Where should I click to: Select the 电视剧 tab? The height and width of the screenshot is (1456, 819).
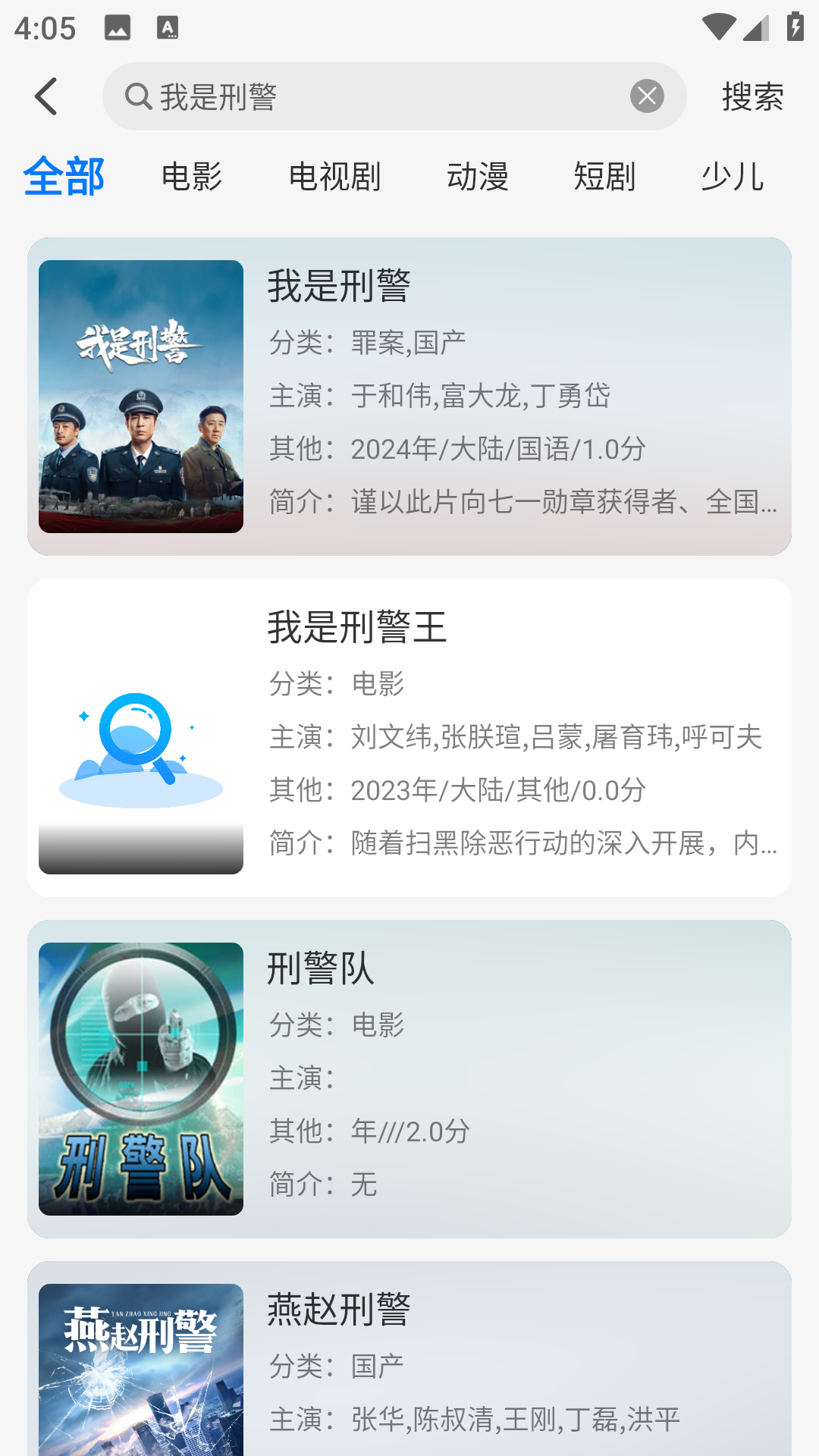(334, 176)
